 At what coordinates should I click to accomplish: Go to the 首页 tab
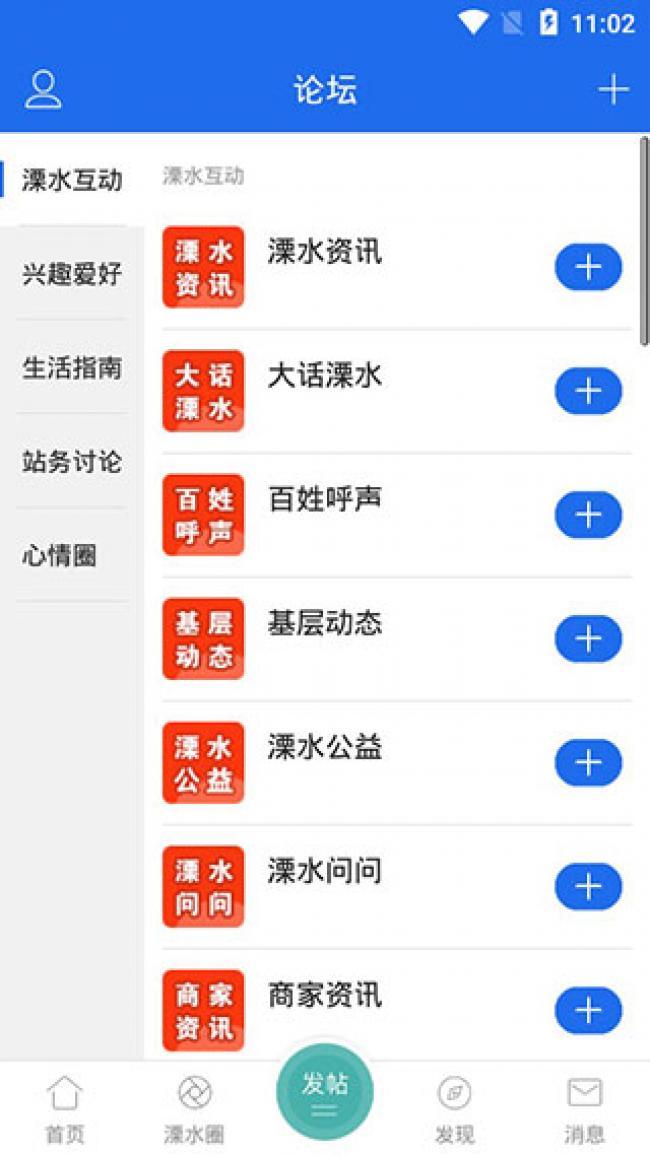point(65,1108)
